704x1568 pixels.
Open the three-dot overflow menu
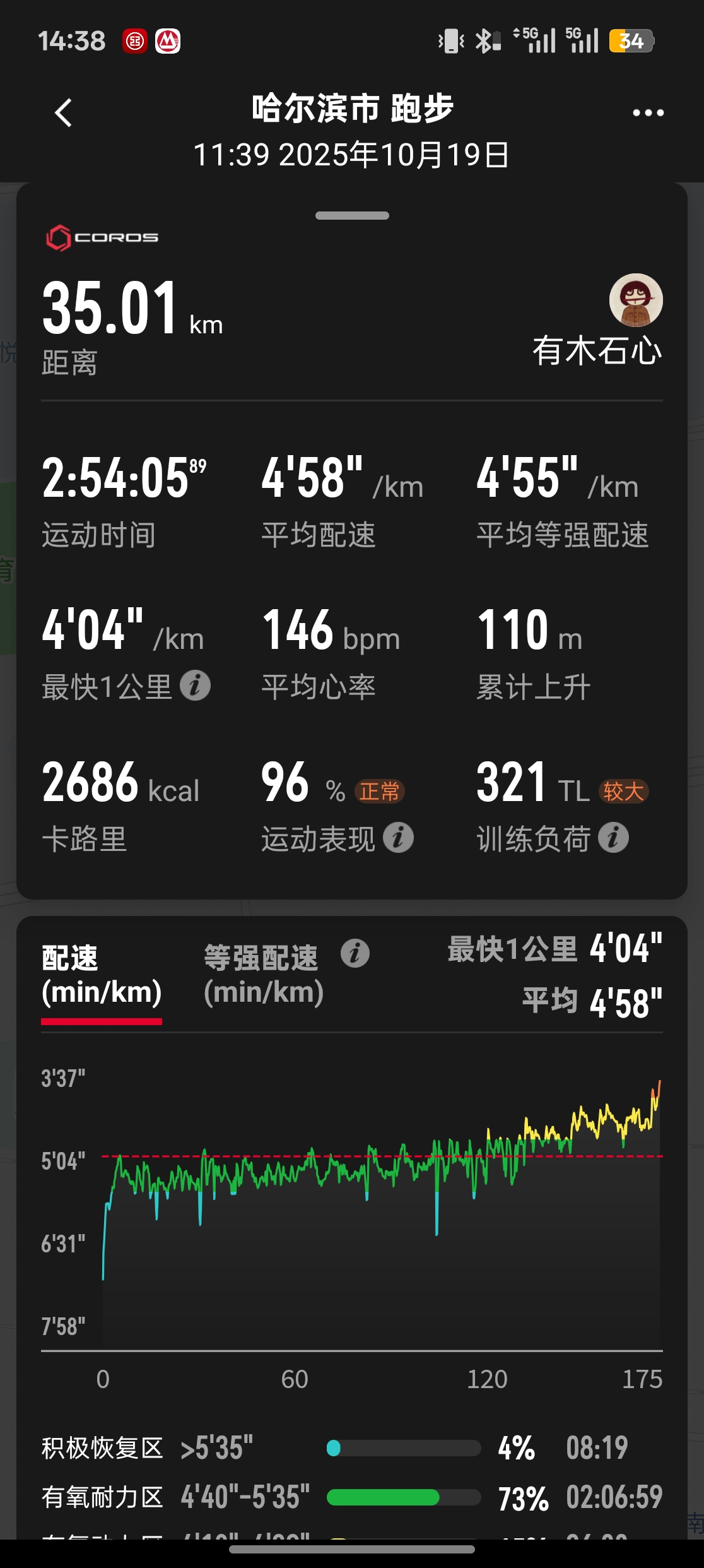(648, 113)
